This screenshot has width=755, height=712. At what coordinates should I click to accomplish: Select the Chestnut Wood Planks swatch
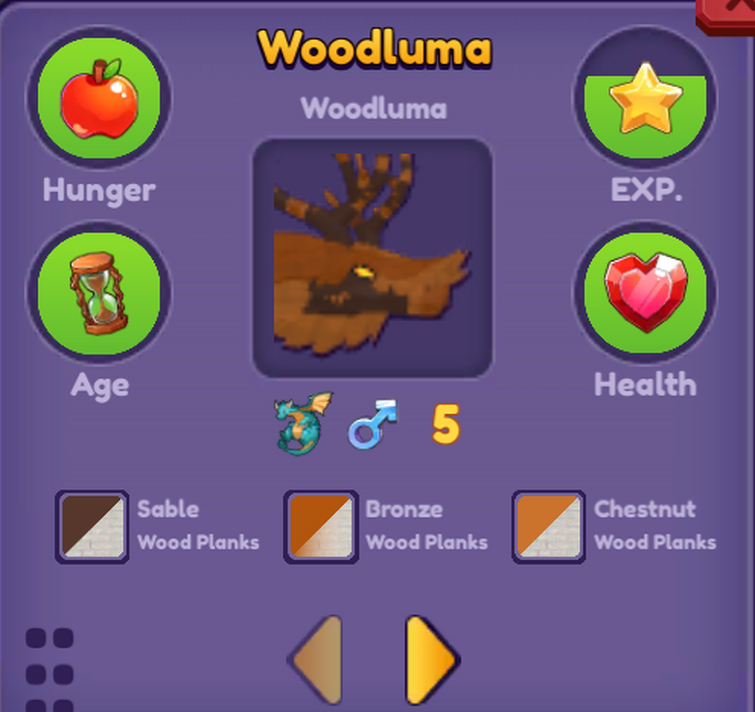pos(549,527)
